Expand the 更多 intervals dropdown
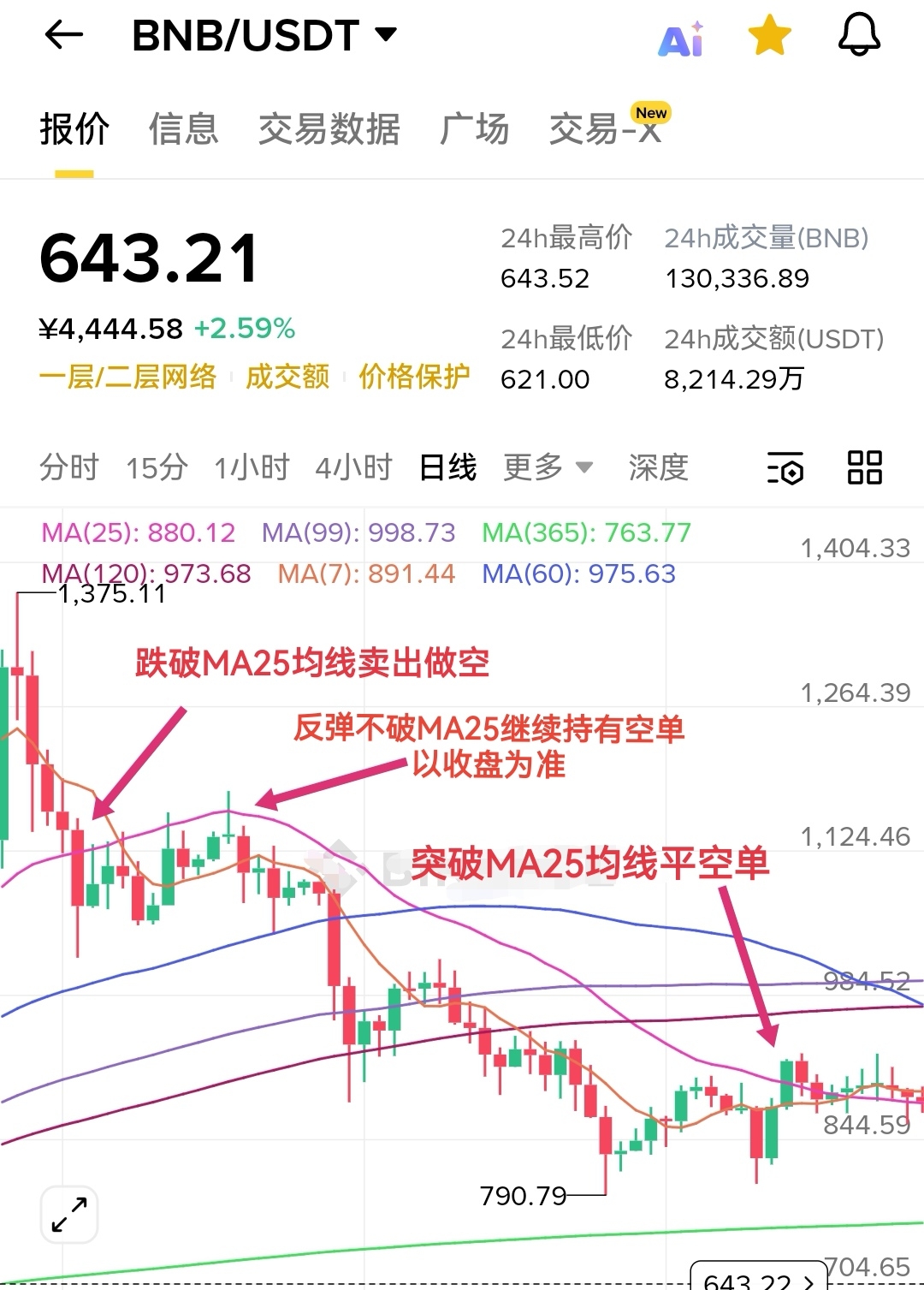This screenshot has width=924, height=1290. [x=548, y=467]
